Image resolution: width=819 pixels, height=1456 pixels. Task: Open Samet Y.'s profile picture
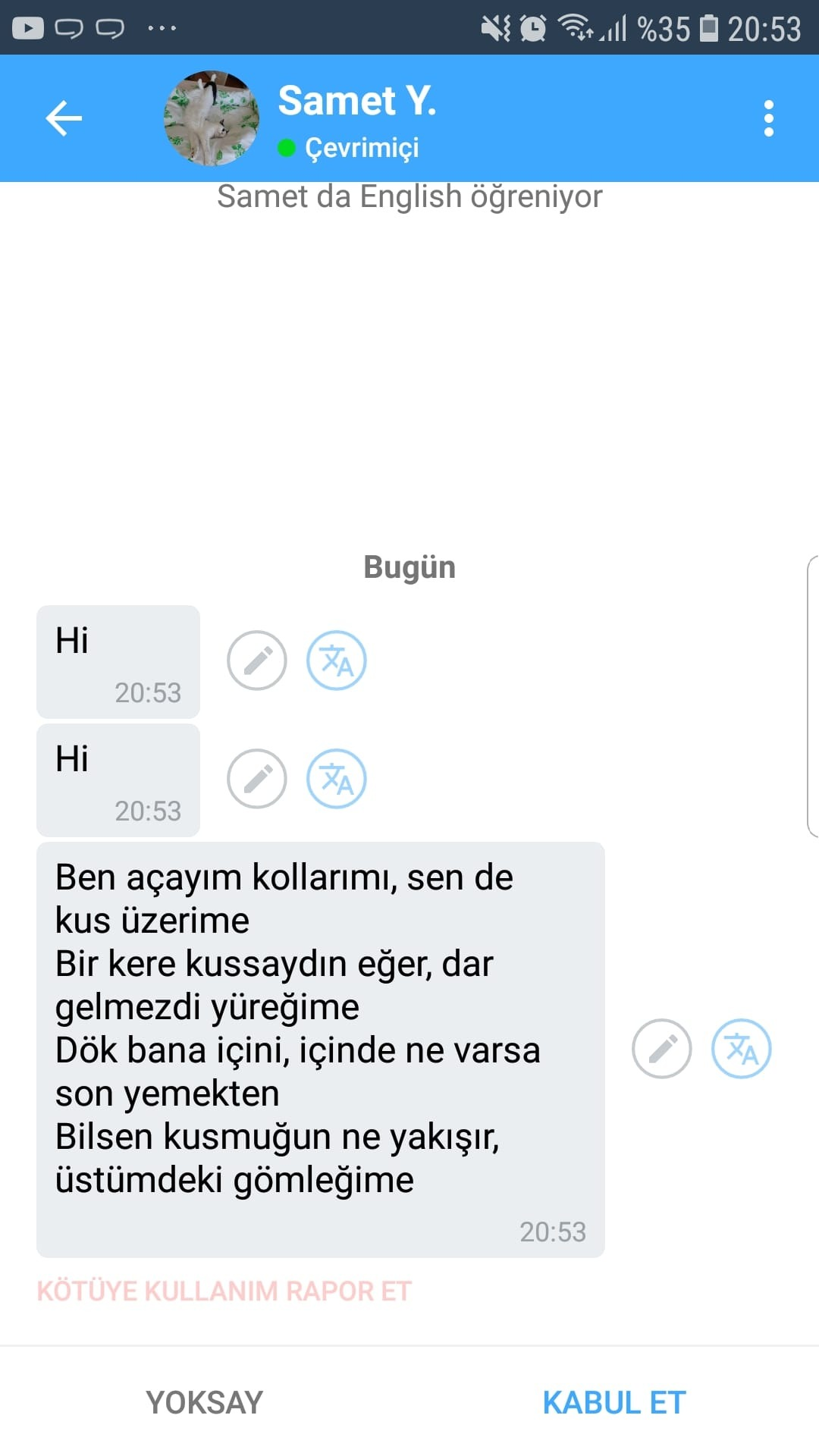212,118
